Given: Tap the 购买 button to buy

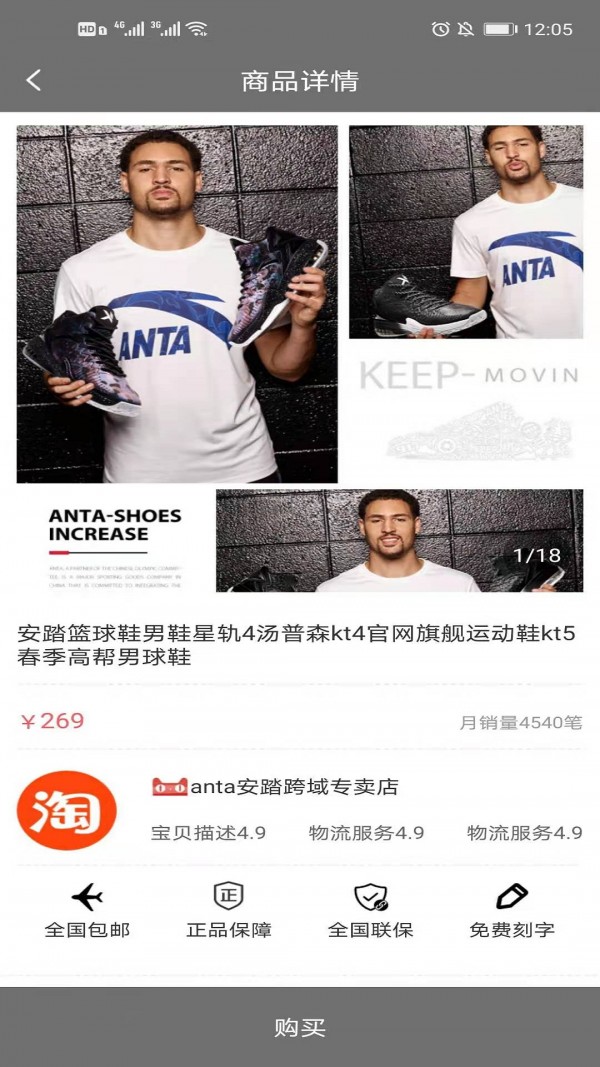Looking at the screenshot, I should coord(300,1027).
